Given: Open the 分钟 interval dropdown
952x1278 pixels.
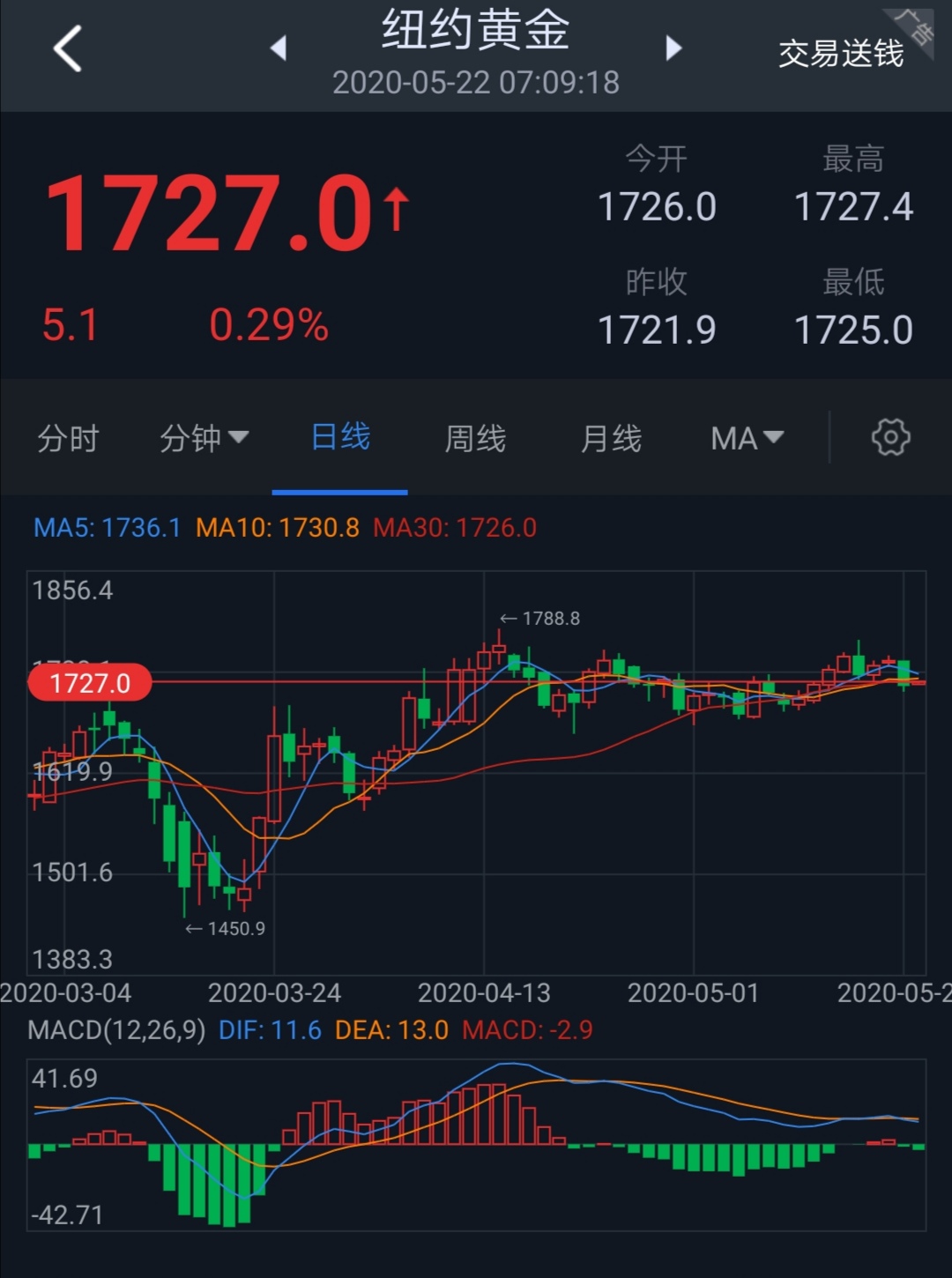Looking at the screenshot, I should click(x=203, y=437).
